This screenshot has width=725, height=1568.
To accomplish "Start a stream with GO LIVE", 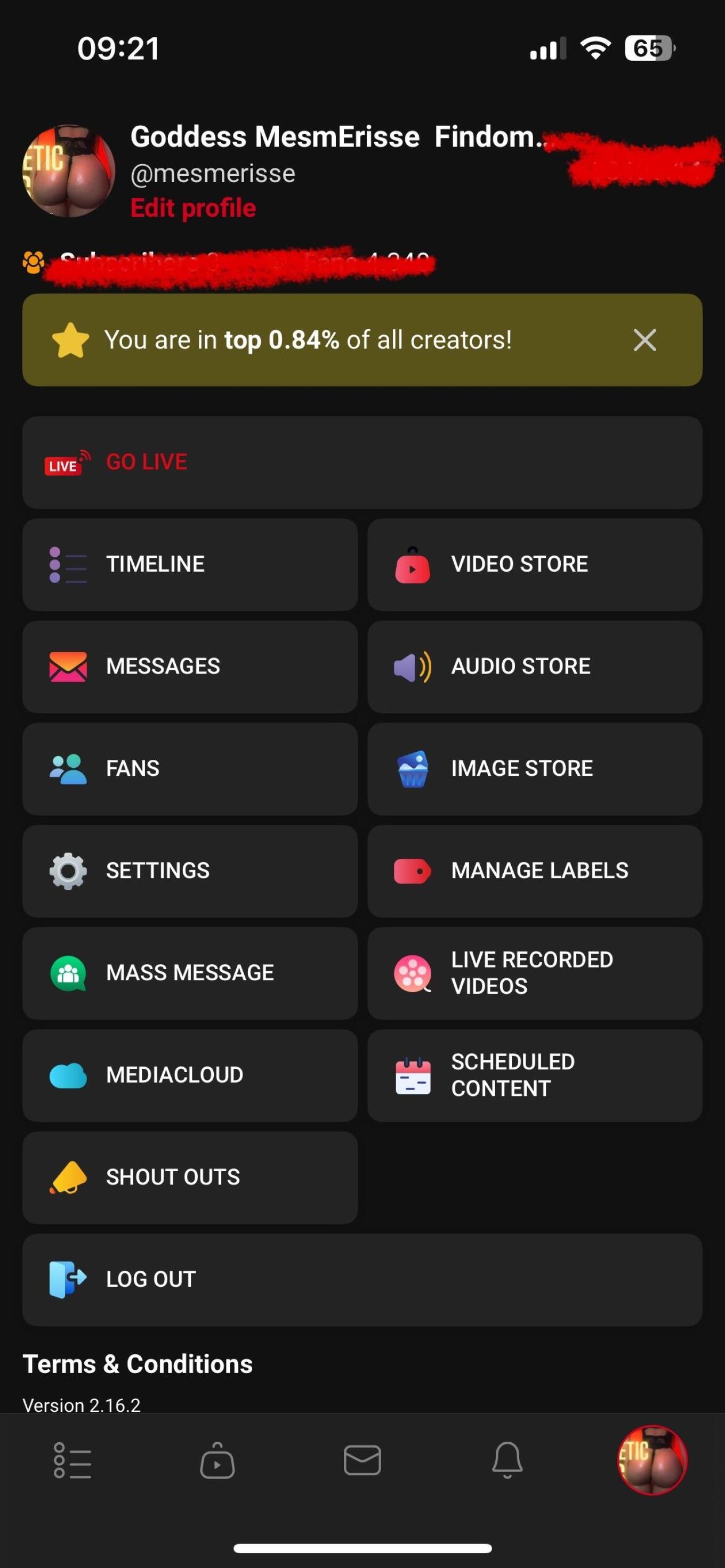I will pos(362,462).
